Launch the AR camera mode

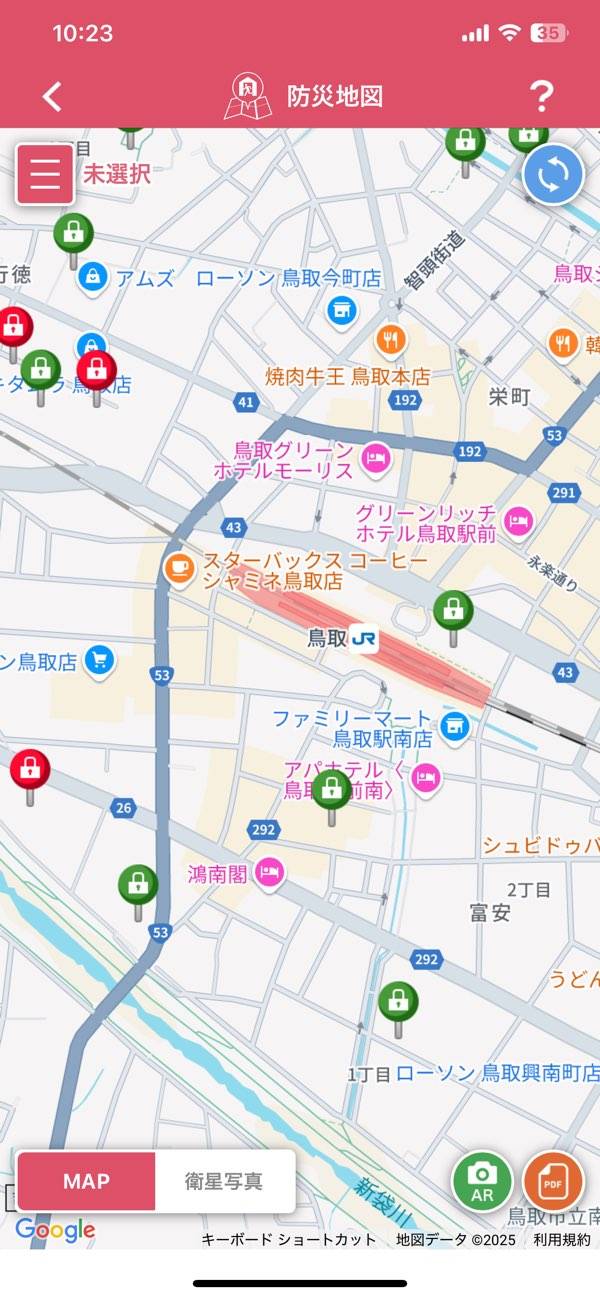482,1181
